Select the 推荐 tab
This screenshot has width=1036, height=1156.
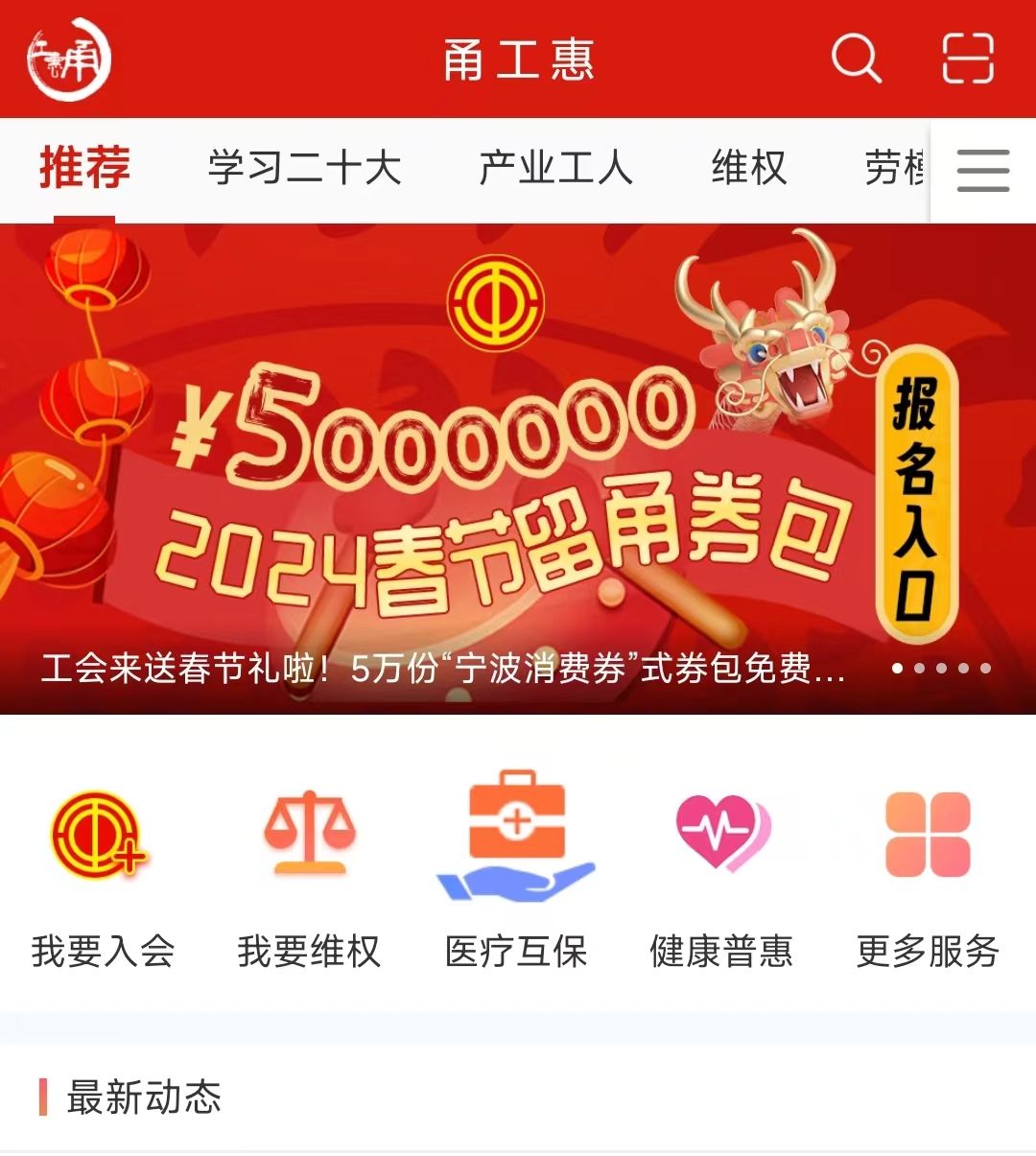coord(84,169)
